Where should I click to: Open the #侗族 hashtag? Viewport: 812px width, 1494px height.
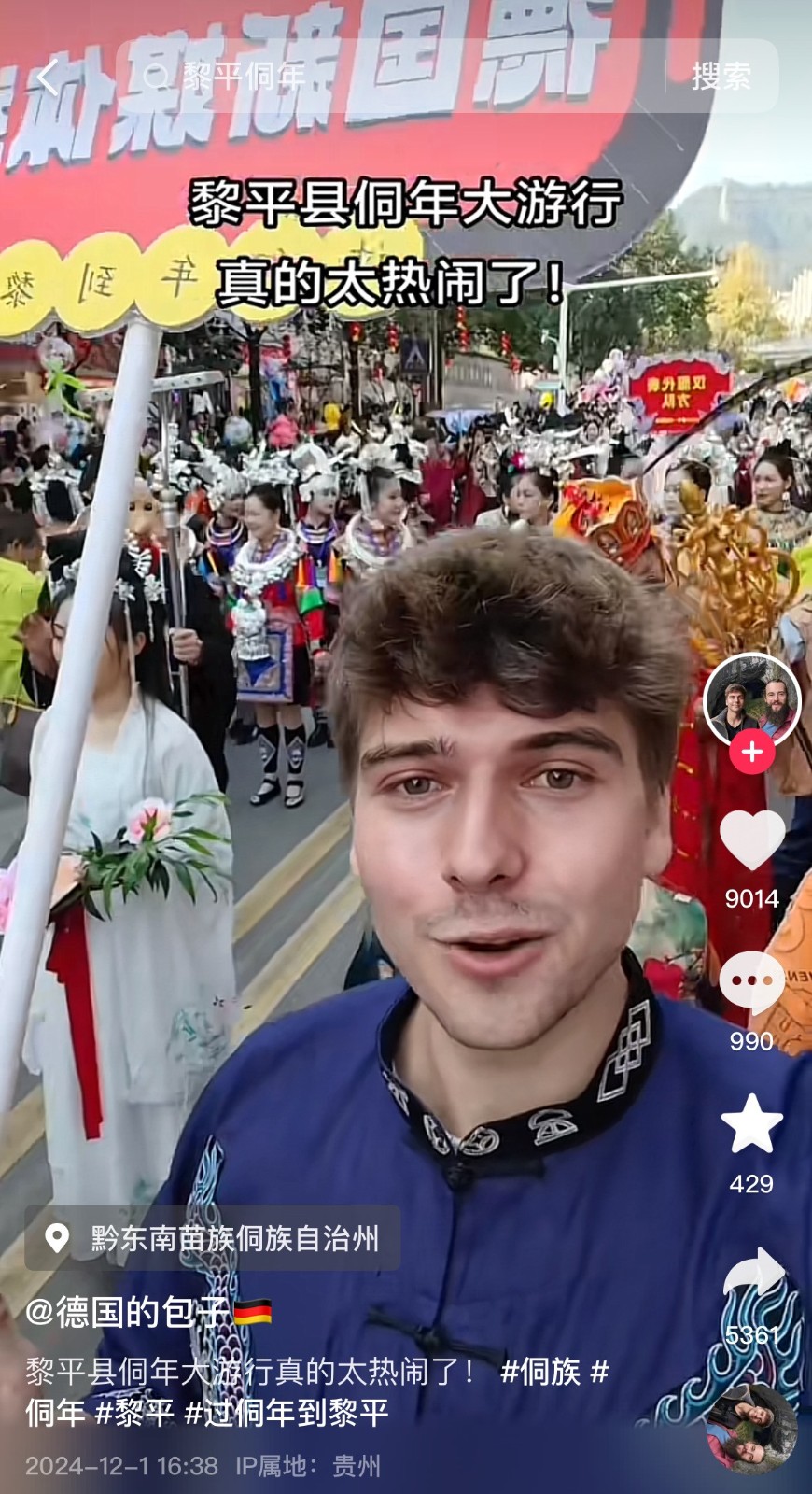coord(540,1372)
